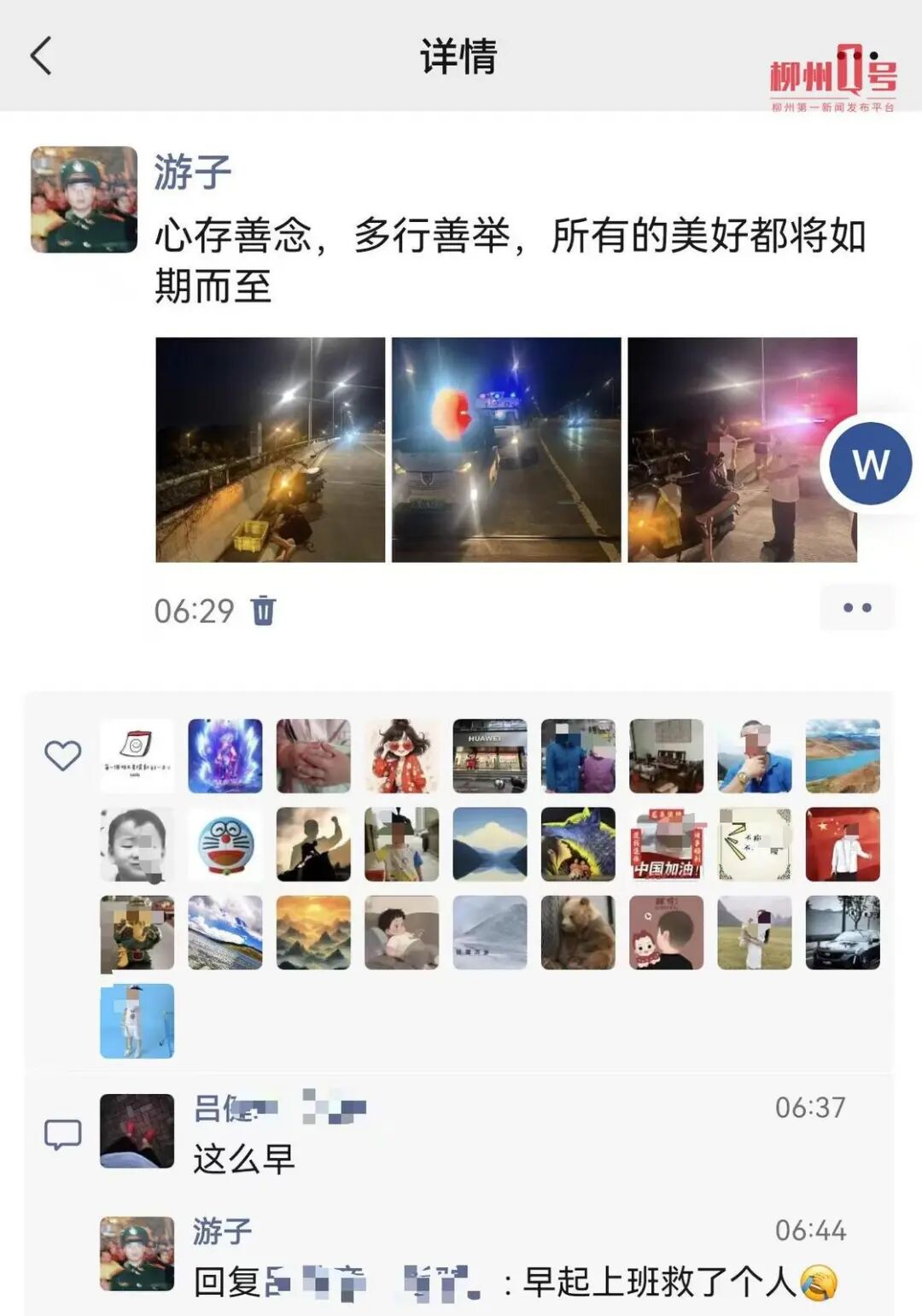922x1316 pixels.
Task: Open the two-dot like and comment menu
Action: click(857, 608)
